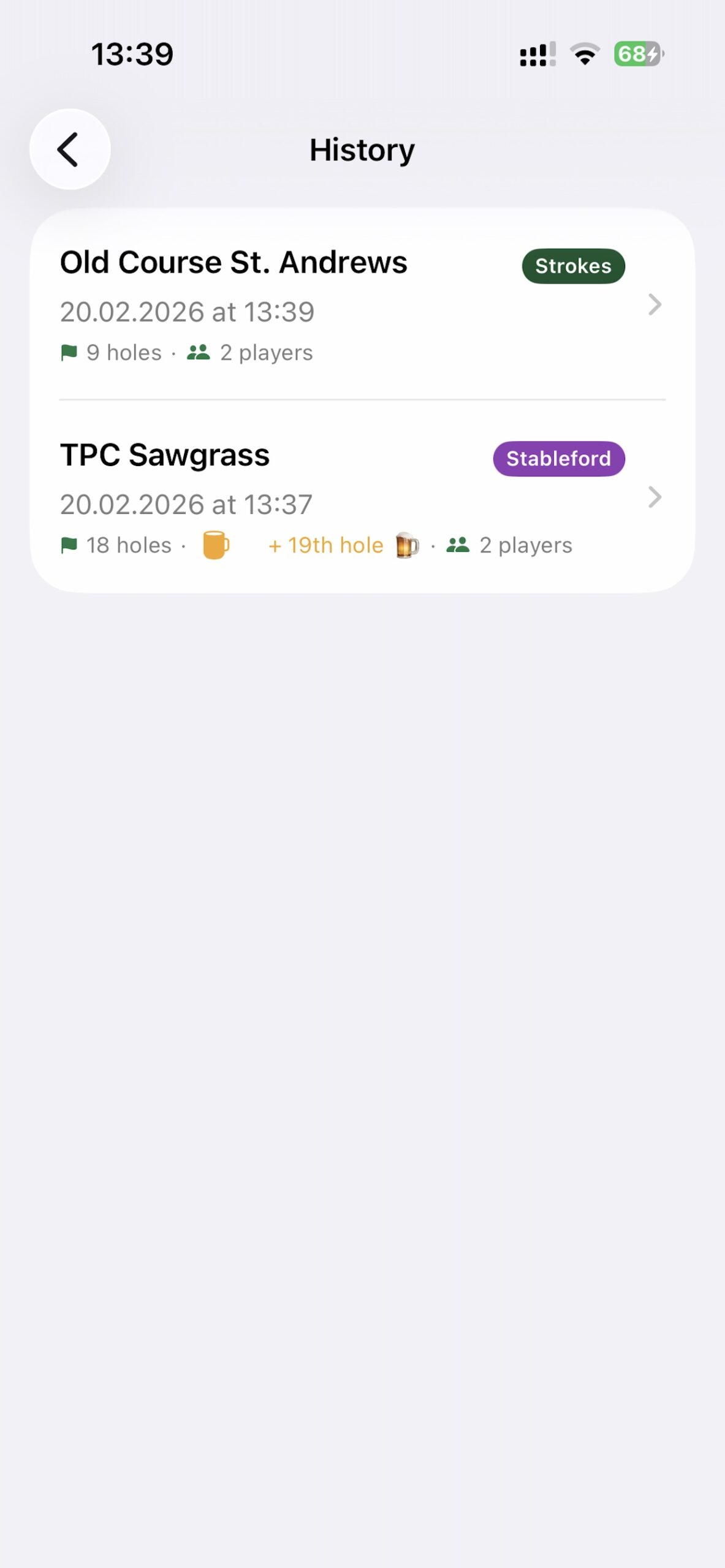Go back from the History screen
This screenshot has height=1568, width=725.
click(70, 149)
